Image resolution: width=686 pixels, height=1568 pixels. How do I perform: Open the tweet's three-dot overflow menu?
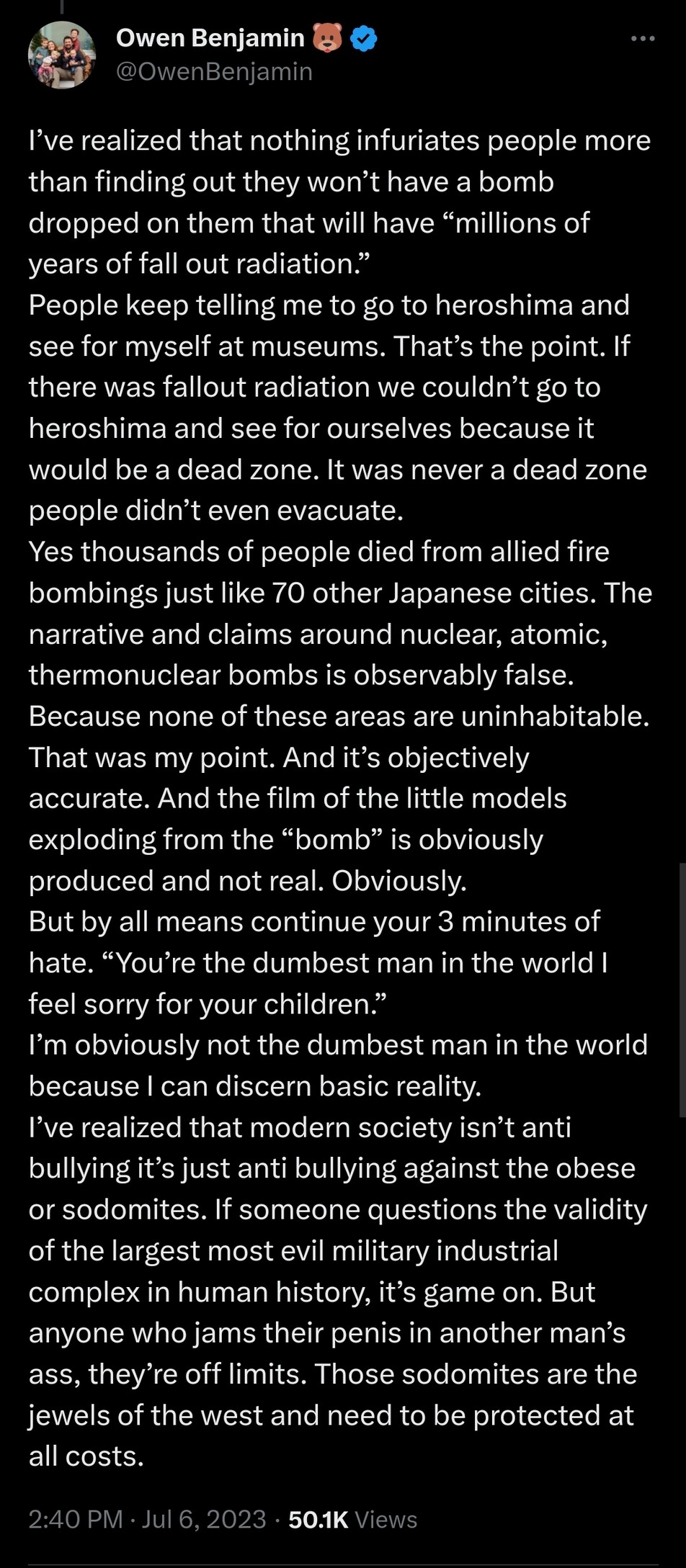pos(642,39)
